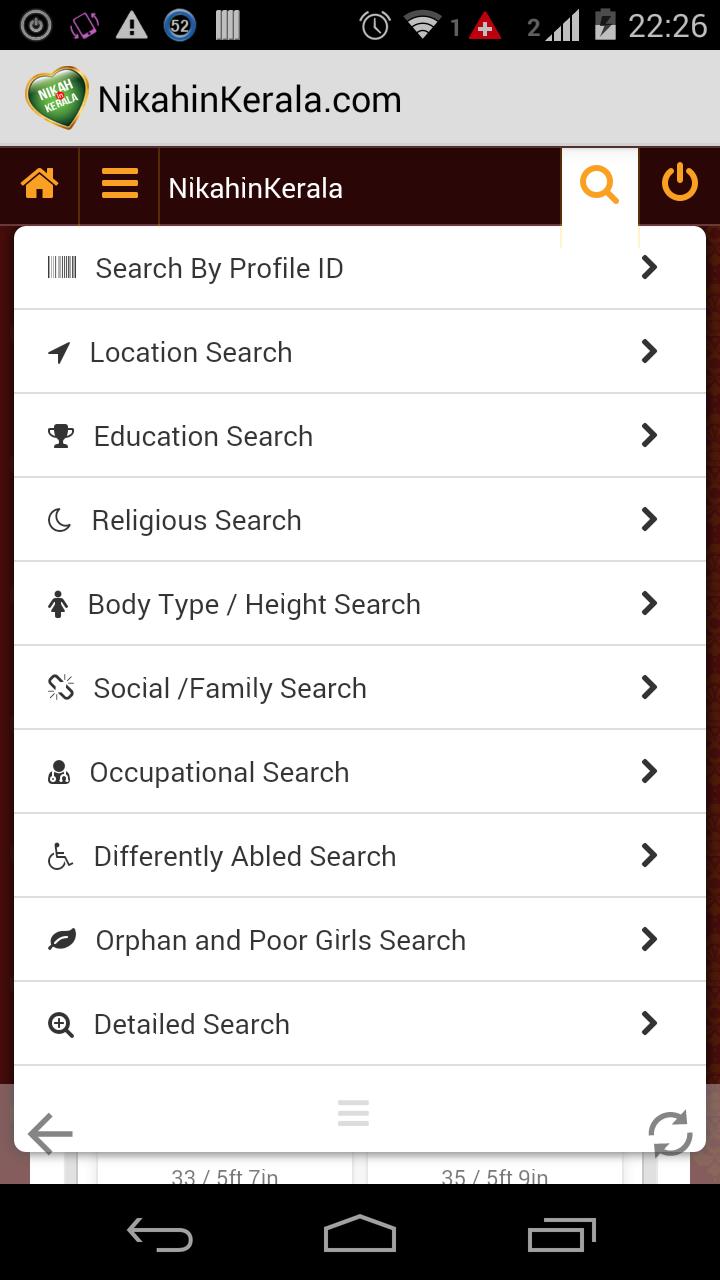Tap the left arrow back icon
The height and width of the screenshot is (1280, 720).
point(50,1133)
